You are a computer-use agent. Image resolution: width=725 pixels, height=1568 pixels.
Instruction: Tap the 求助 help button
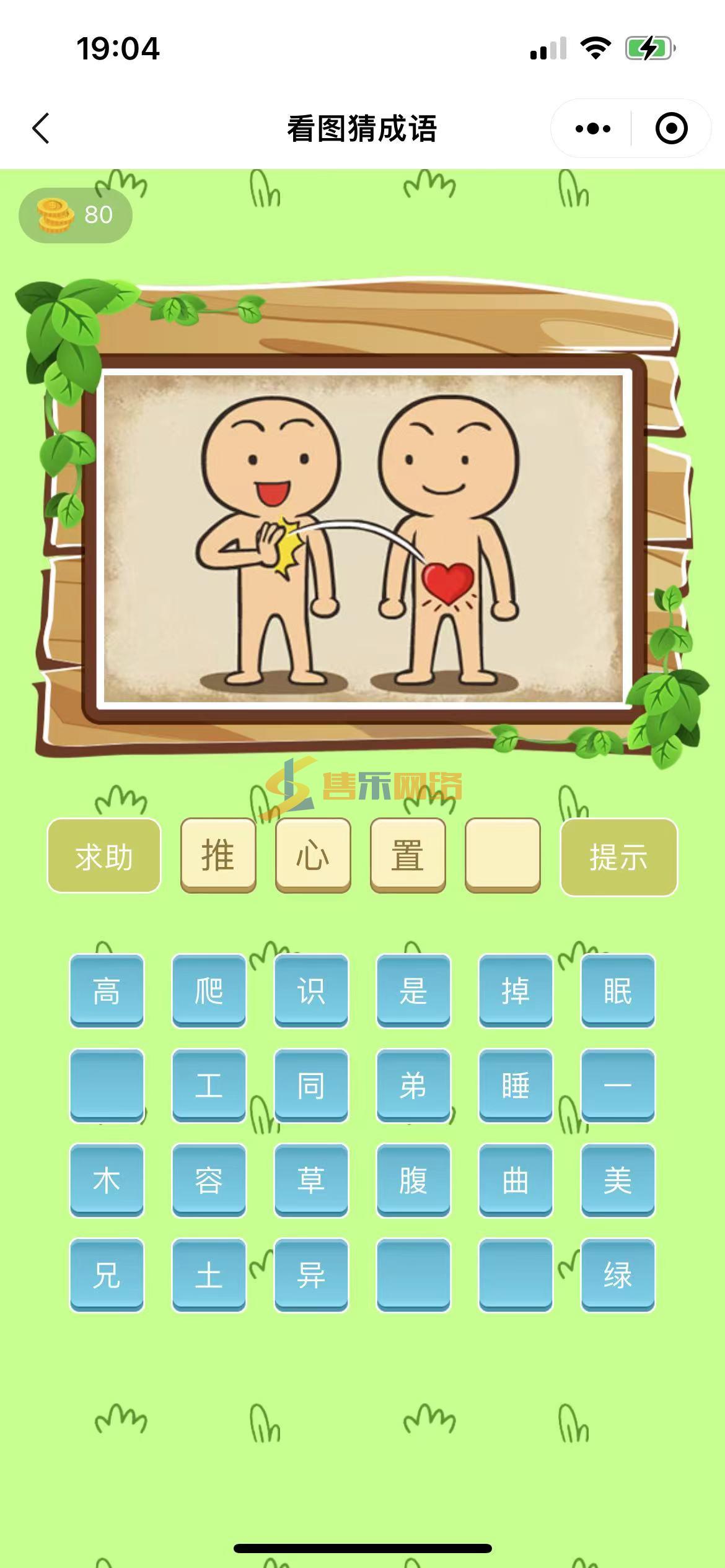[x=104, y=856]
